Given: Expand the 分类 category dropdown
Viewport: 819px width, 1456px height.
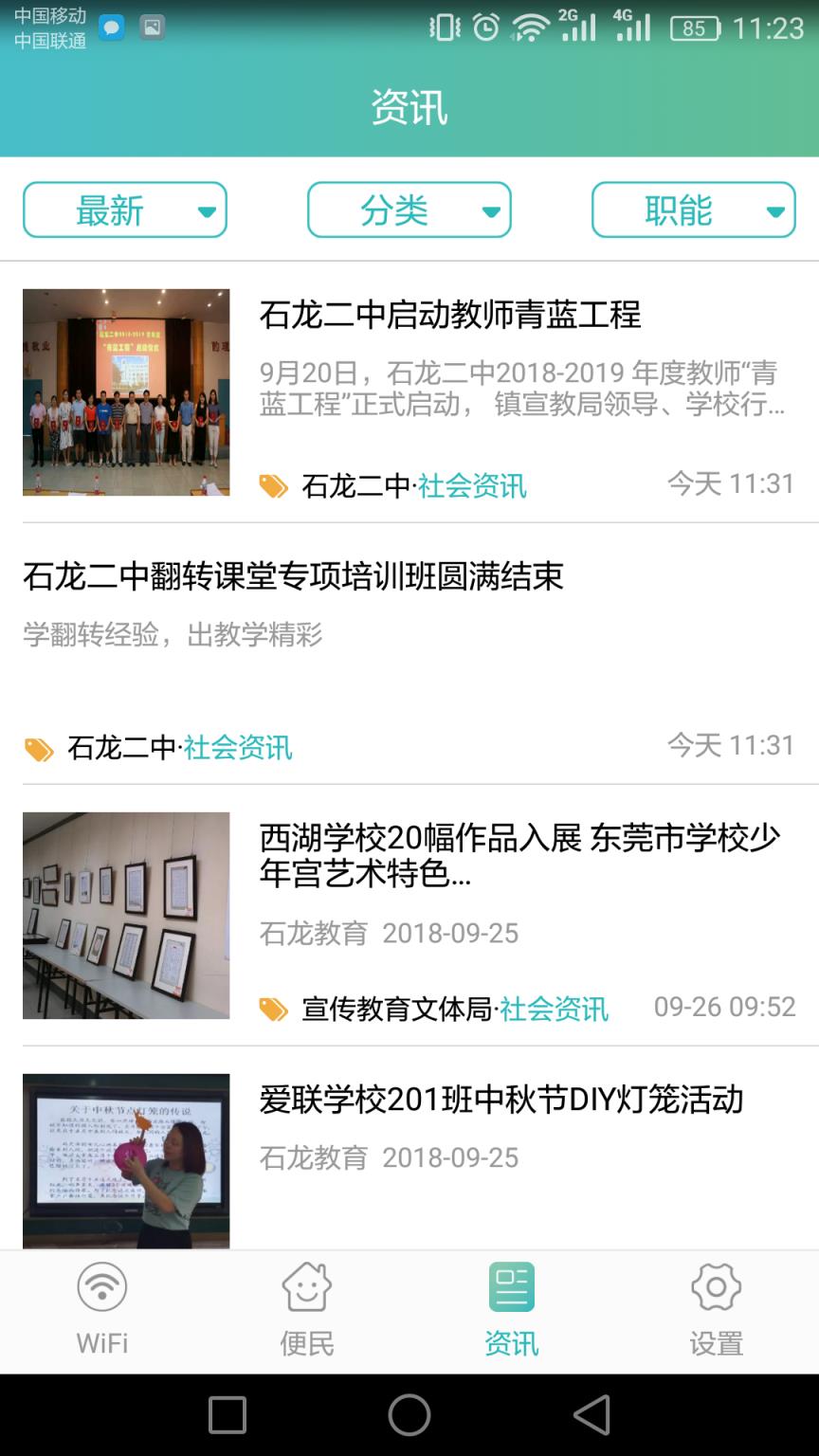Looking at the screenshot, I should tap(409, 209).
